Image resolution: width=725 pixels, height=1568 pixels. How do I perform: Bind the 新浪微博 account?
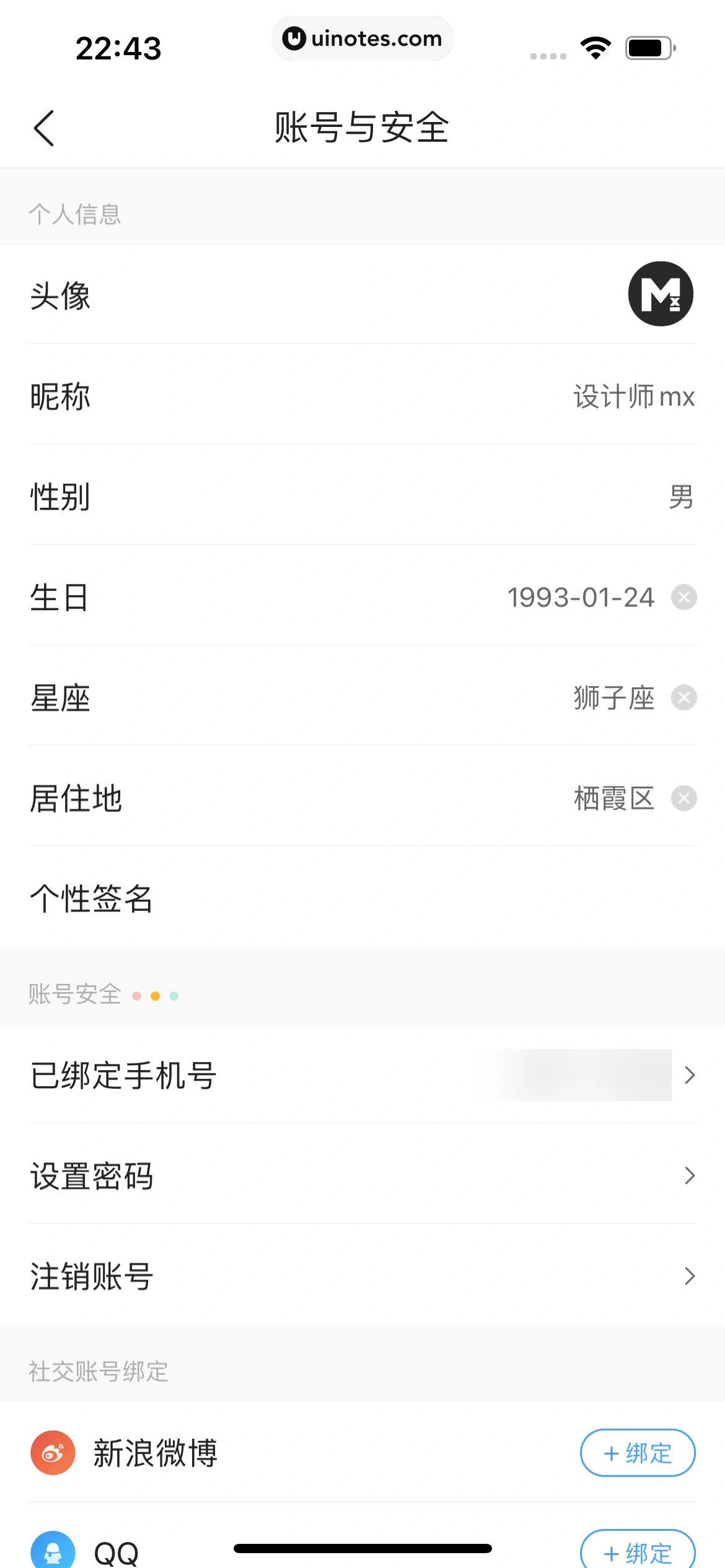[x=637, y=1453]
